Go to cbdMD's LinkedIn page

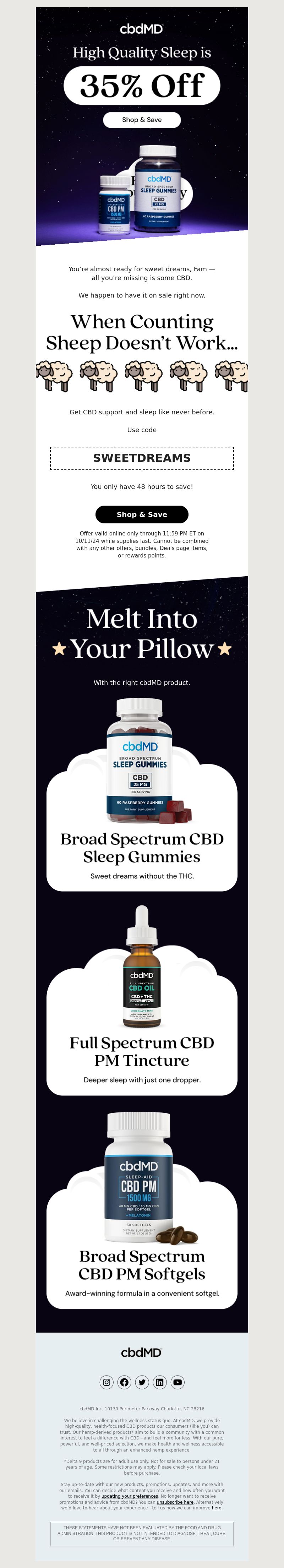[159, 1382]
